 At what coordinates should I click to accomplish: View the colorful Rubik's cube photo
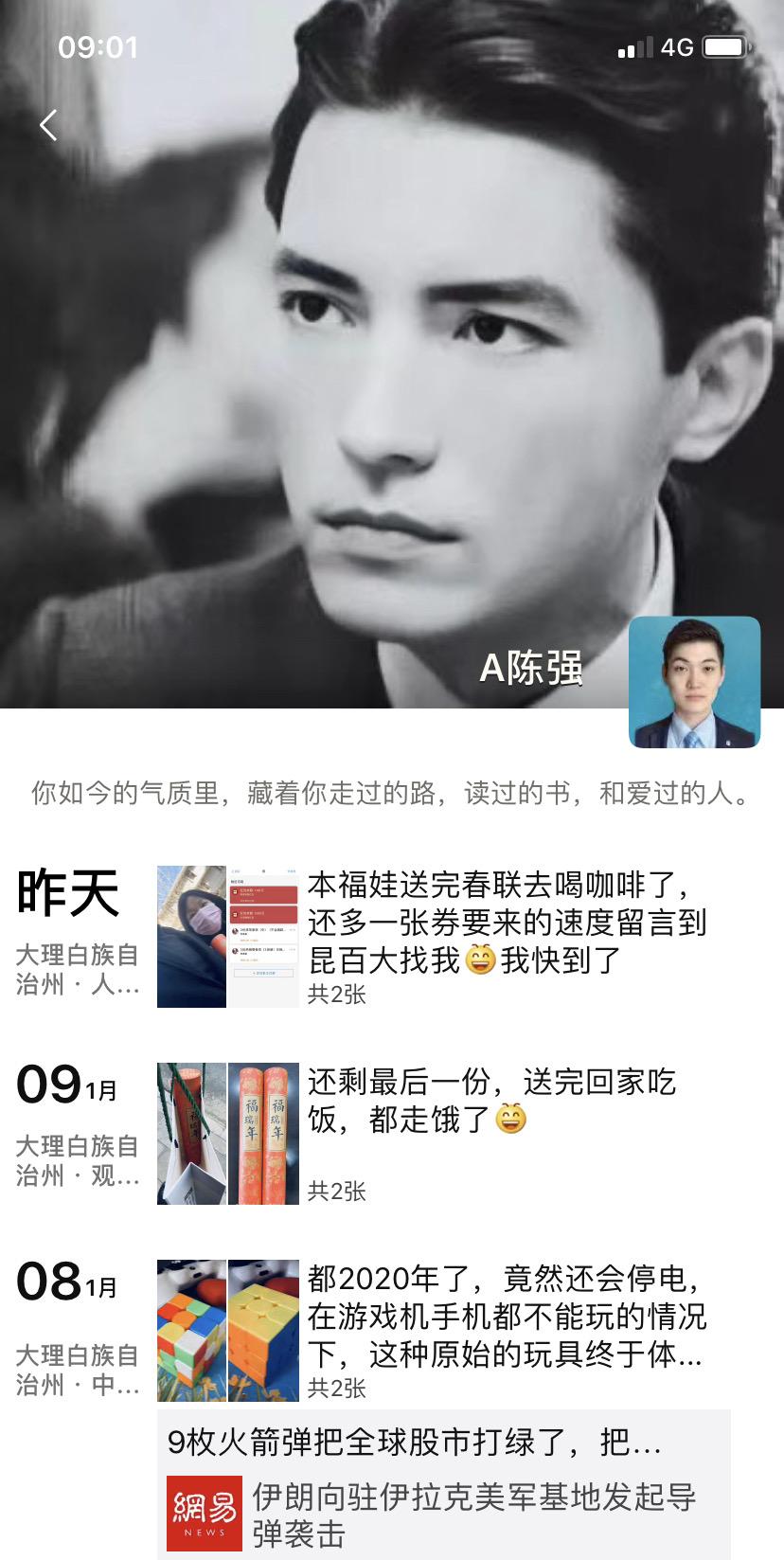click(191, 1331)
